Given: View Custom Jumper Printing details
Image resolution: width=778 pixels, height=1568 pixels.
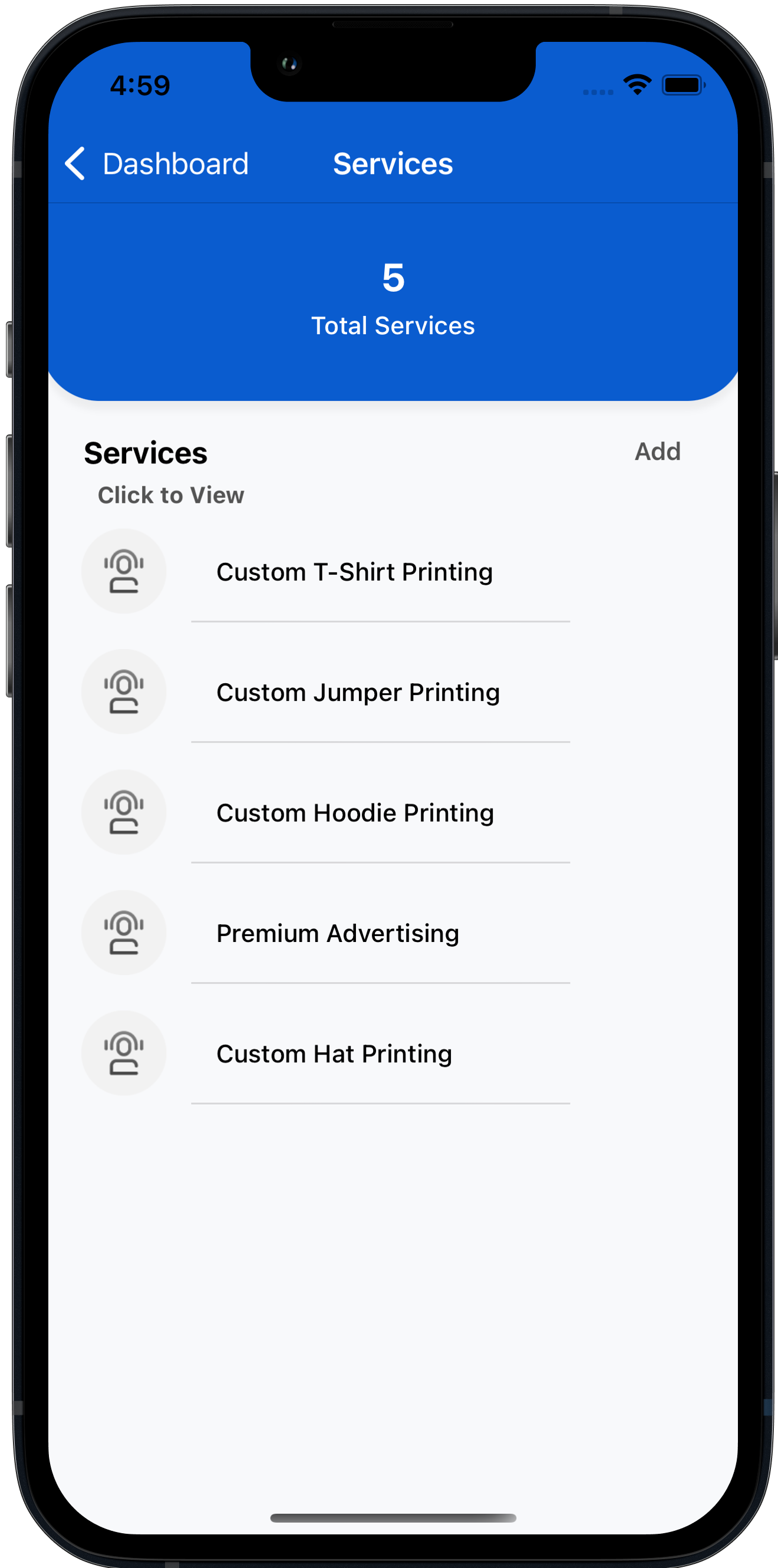Looking at the screenshot, I should tap(358, 693).
